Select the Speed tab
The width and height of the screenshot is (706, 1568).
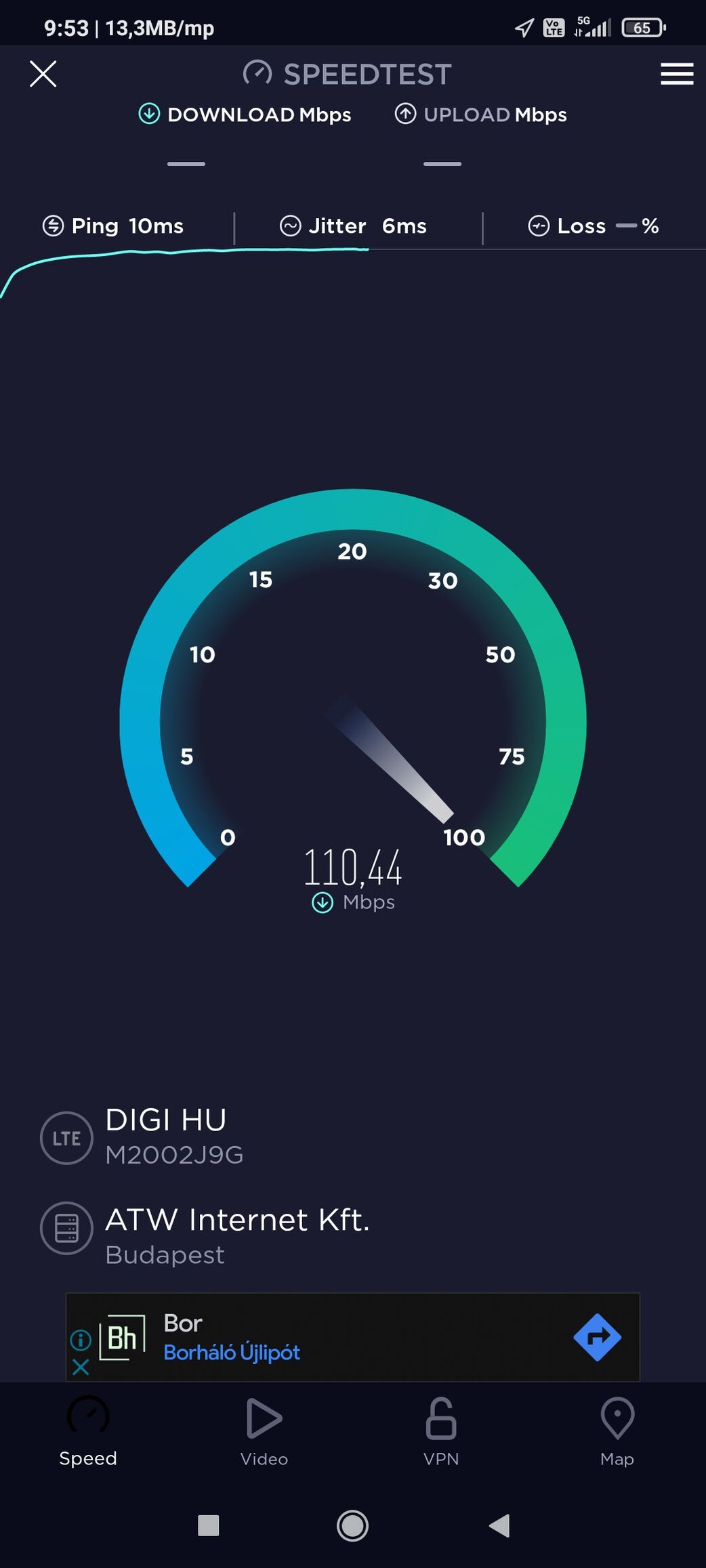click(88, 1430)
